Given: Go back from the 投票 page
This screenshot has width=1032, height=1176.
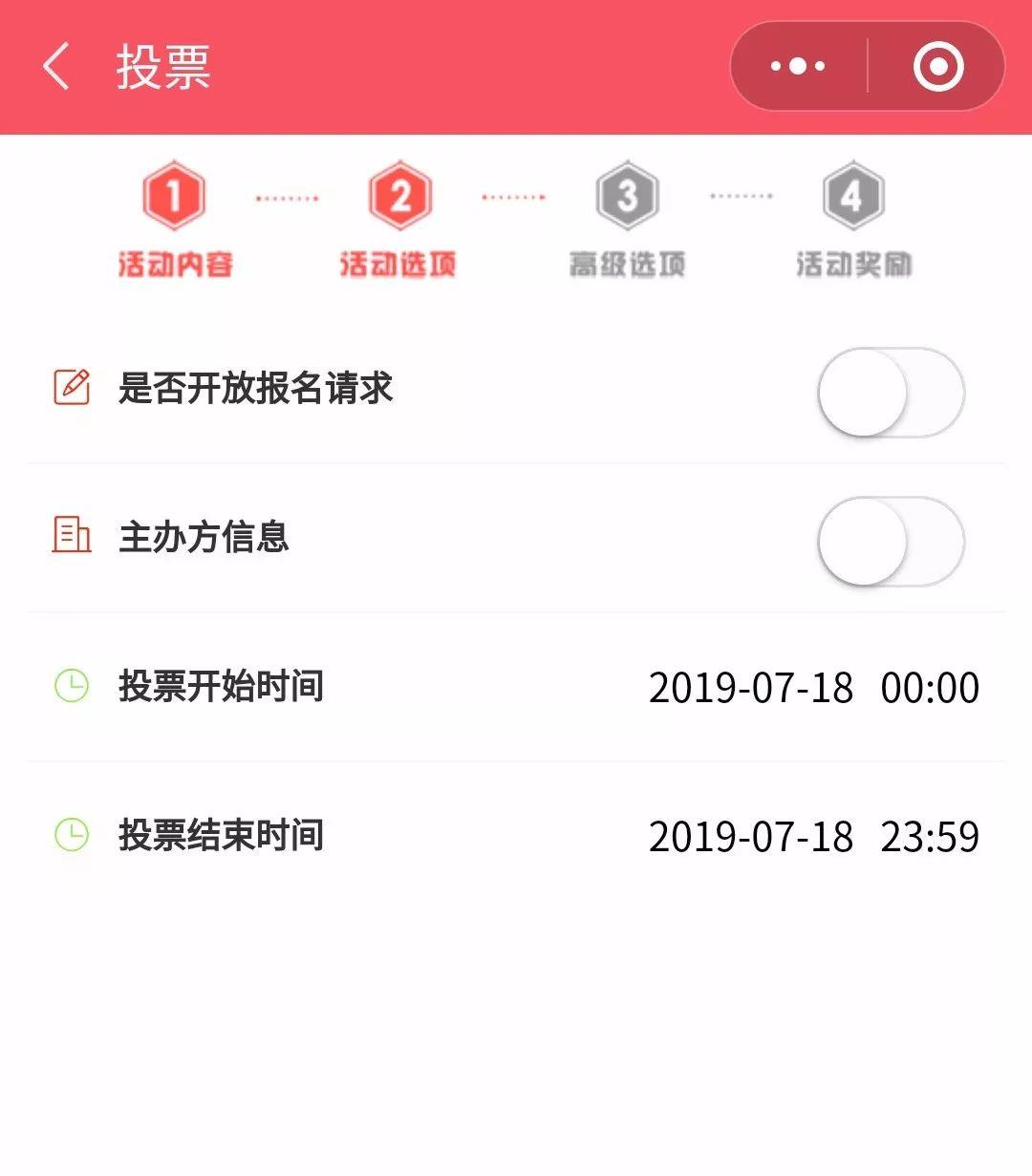Looking at the screenshot, I should [x=56, y=67].
